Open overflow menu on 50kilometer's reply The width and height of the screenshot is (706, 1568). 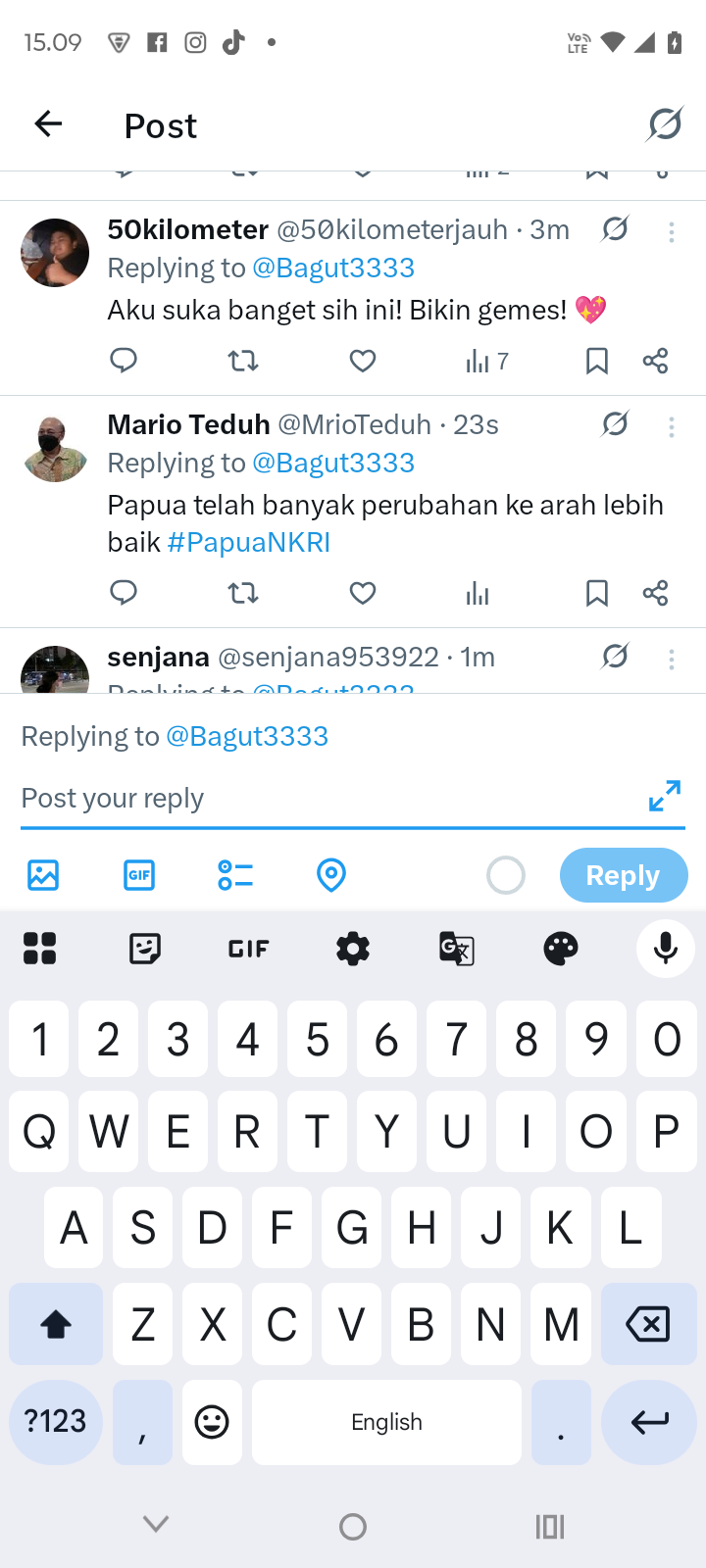[x=672, y=232]
